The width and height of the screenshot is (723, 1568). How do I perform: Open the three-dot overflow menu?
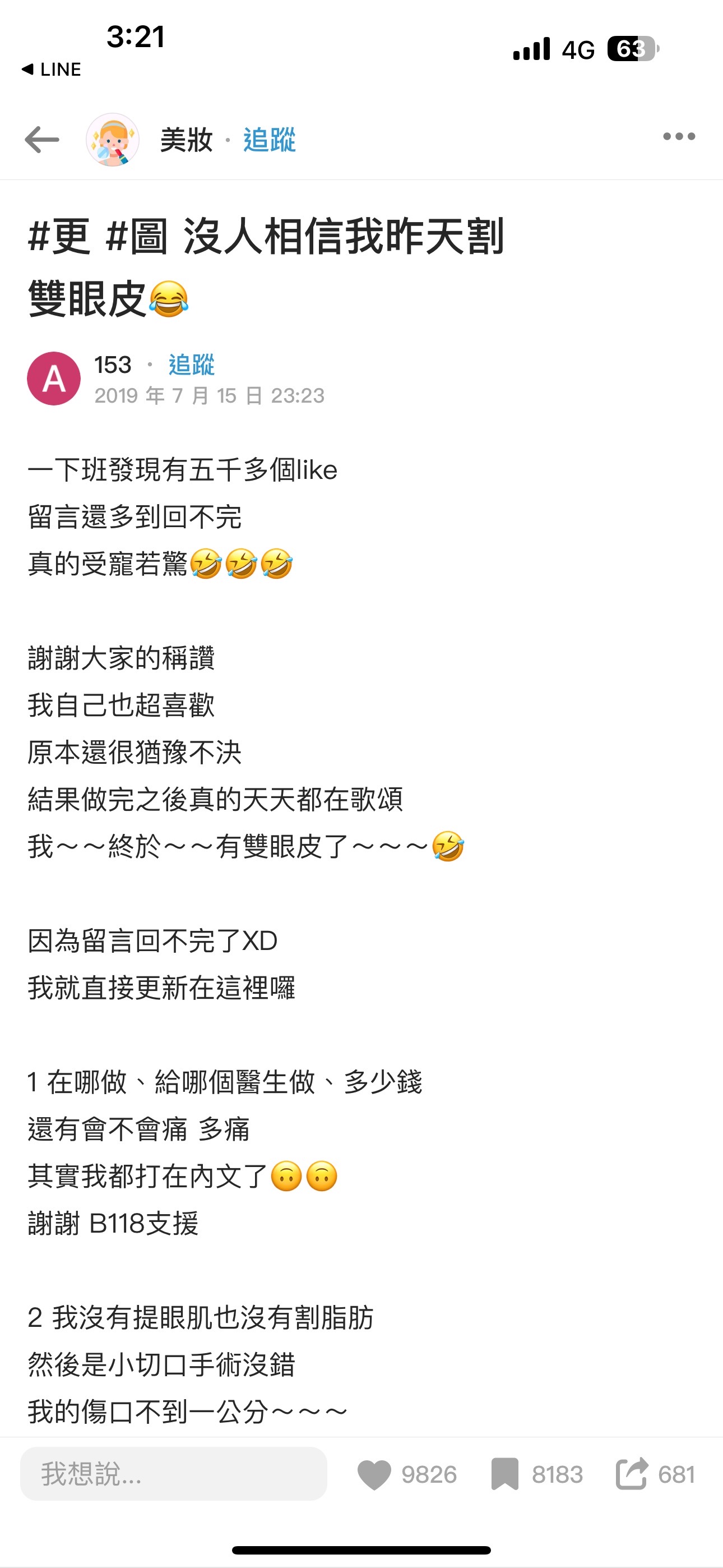tap(679, 136)
